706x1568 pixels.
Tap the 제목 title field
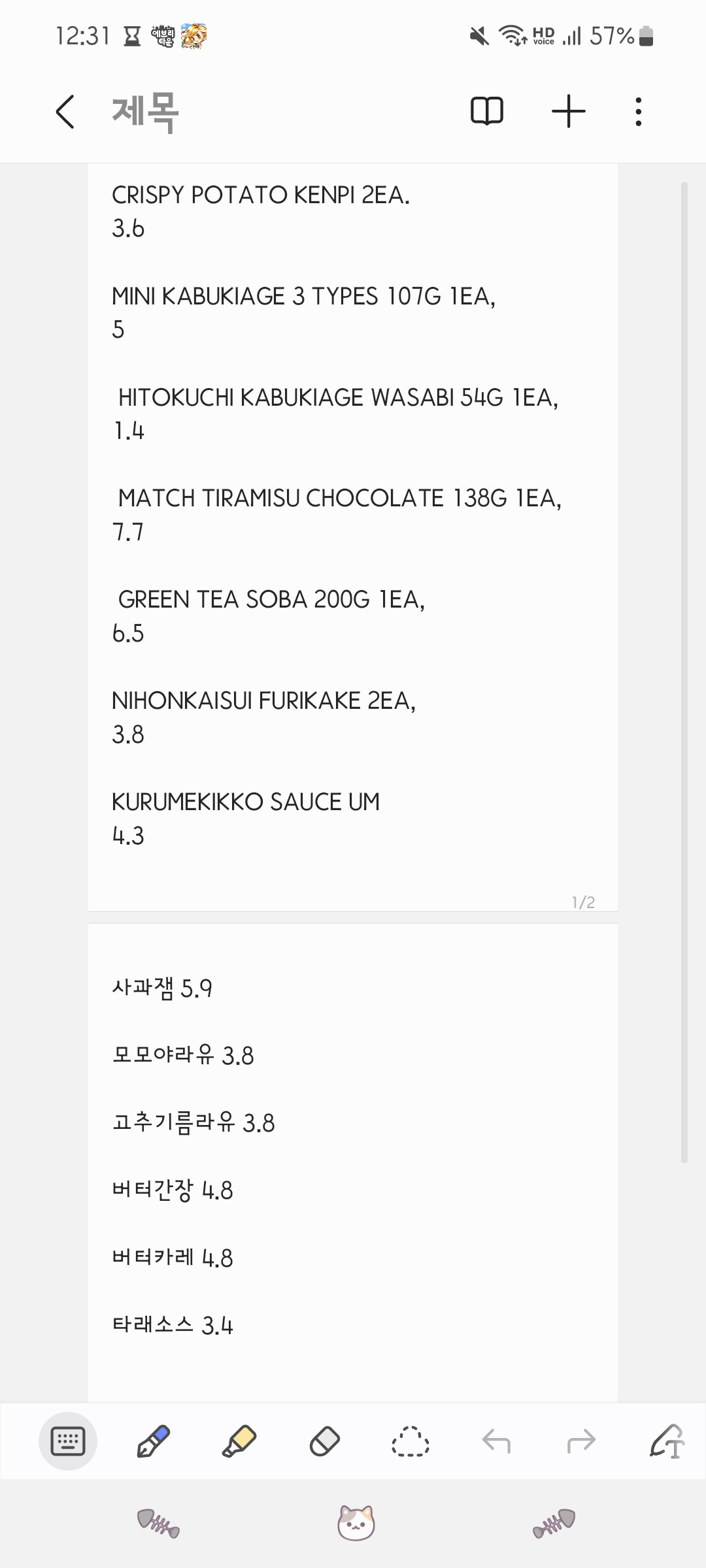click(x=146, y=112)
